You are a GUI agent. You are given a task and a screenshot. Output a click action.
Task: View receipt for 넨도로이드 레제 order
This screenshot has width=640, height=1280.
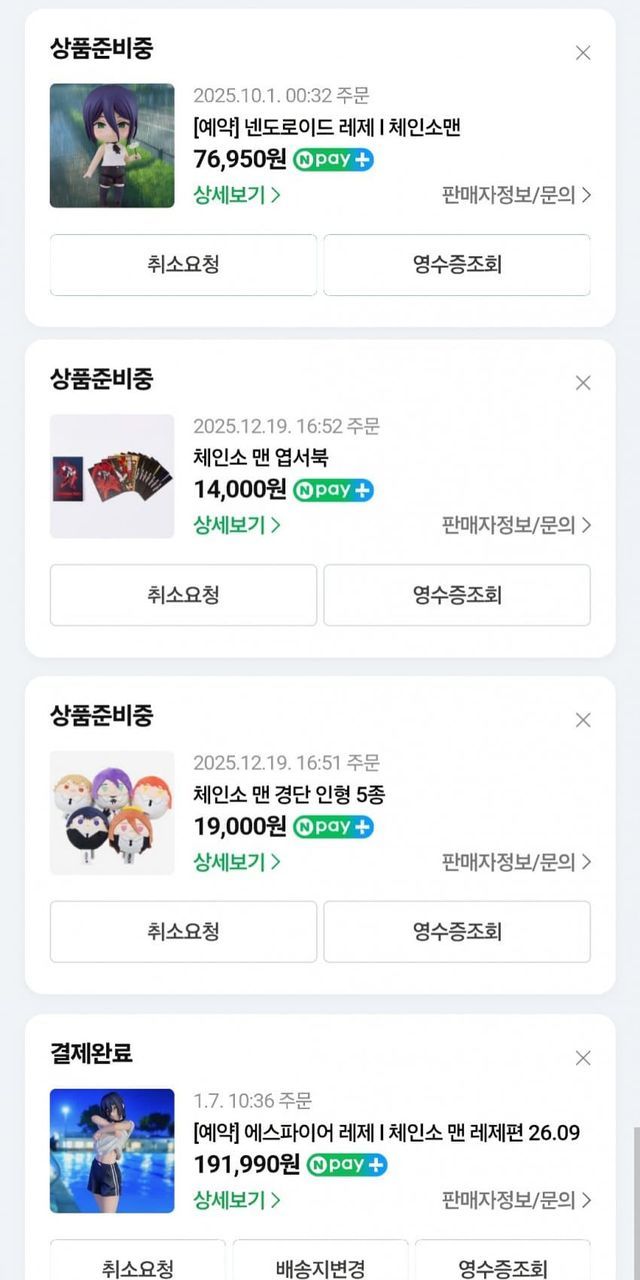457,265
